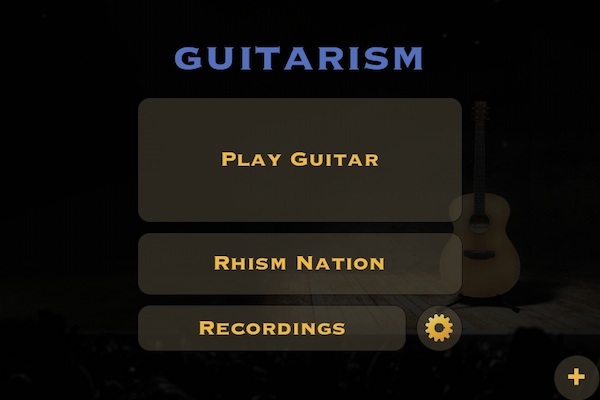Open the Recordings list
The image size is (600, 400).
[272, 328]
